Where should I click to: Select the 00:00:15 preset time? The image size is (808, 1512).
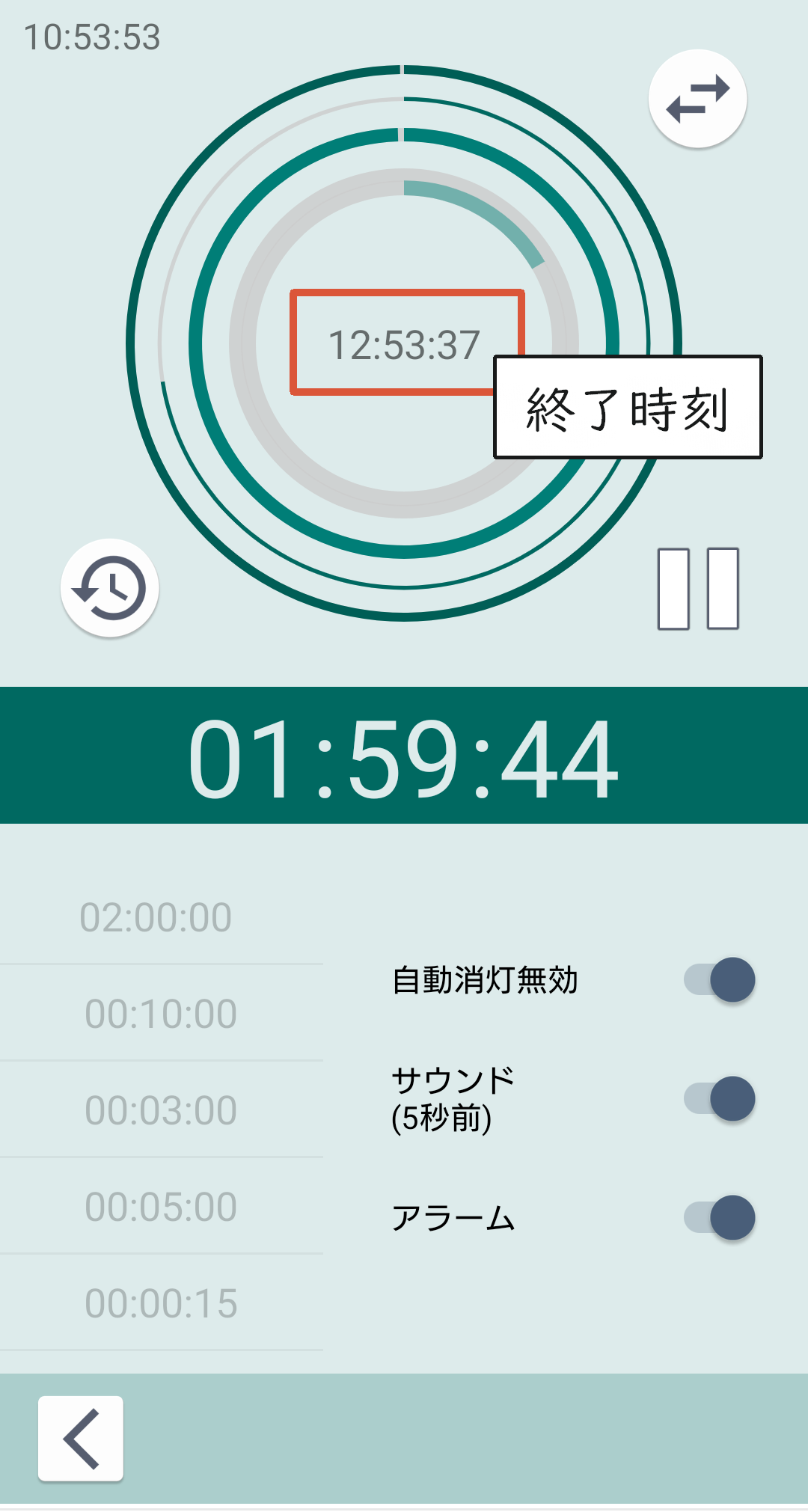(x=161, y=1303)
